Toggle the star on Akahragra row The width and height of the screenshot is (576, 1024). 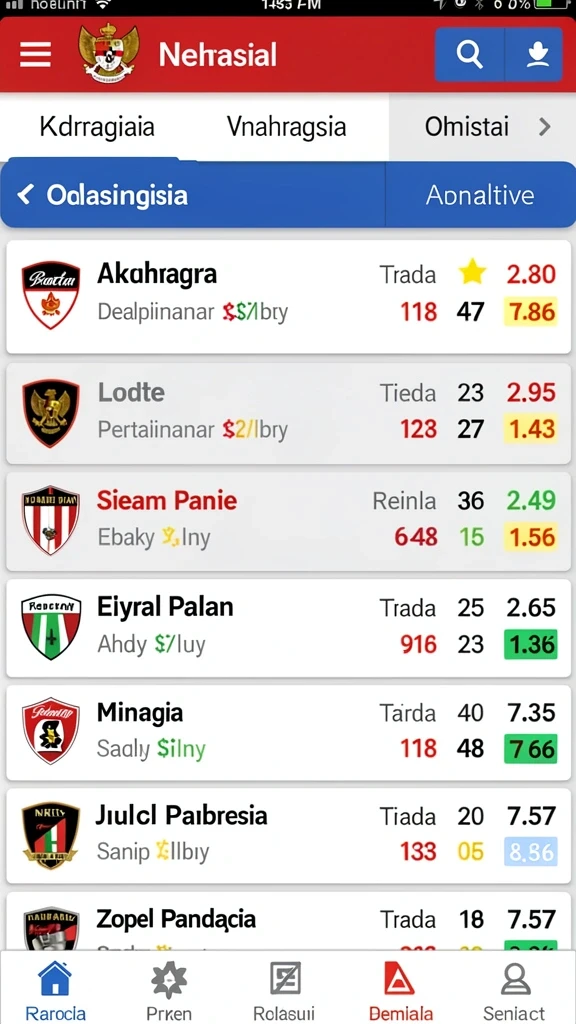click(472, 273)
